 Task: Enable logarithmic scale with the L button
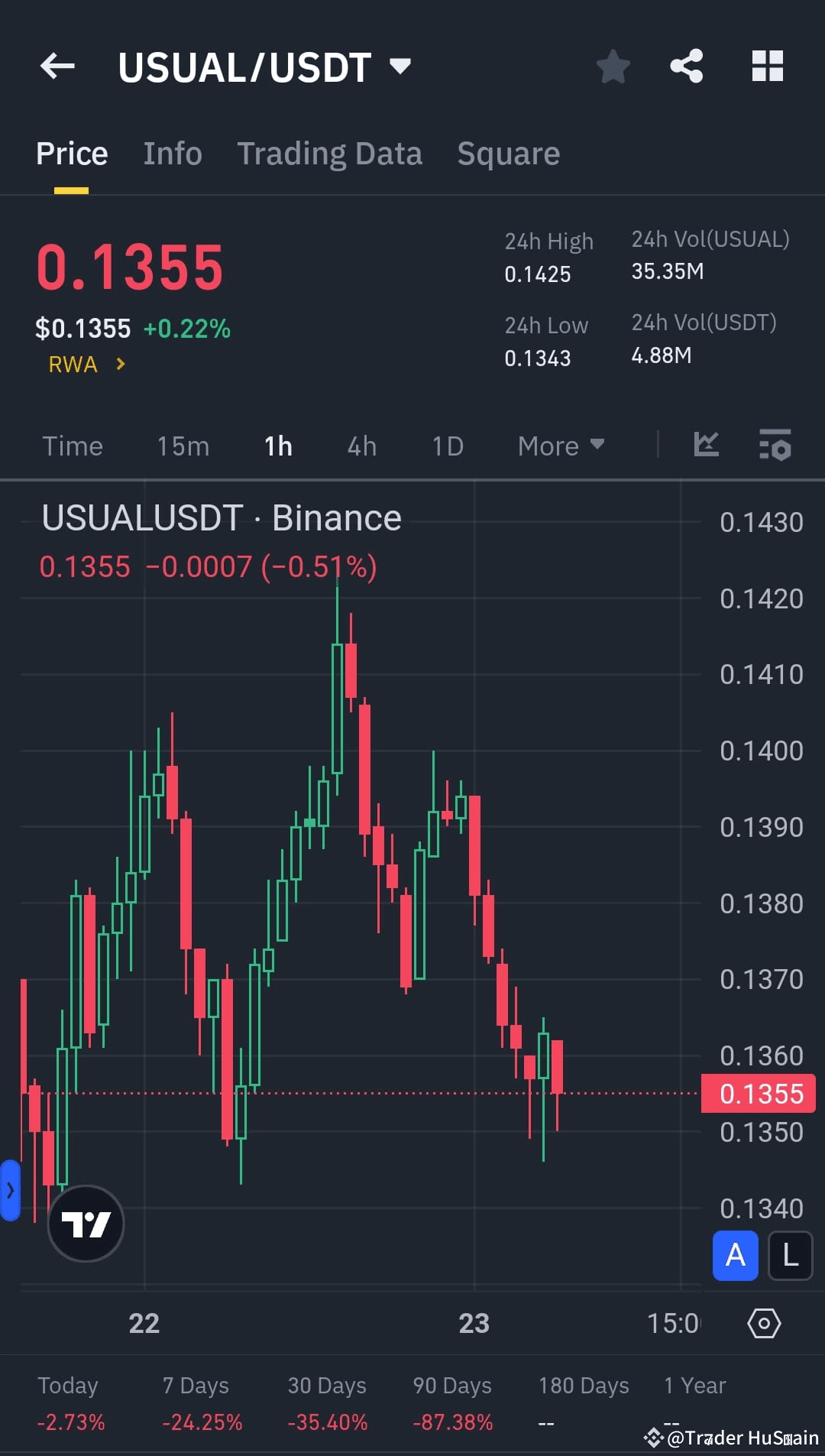[790, 1256]
